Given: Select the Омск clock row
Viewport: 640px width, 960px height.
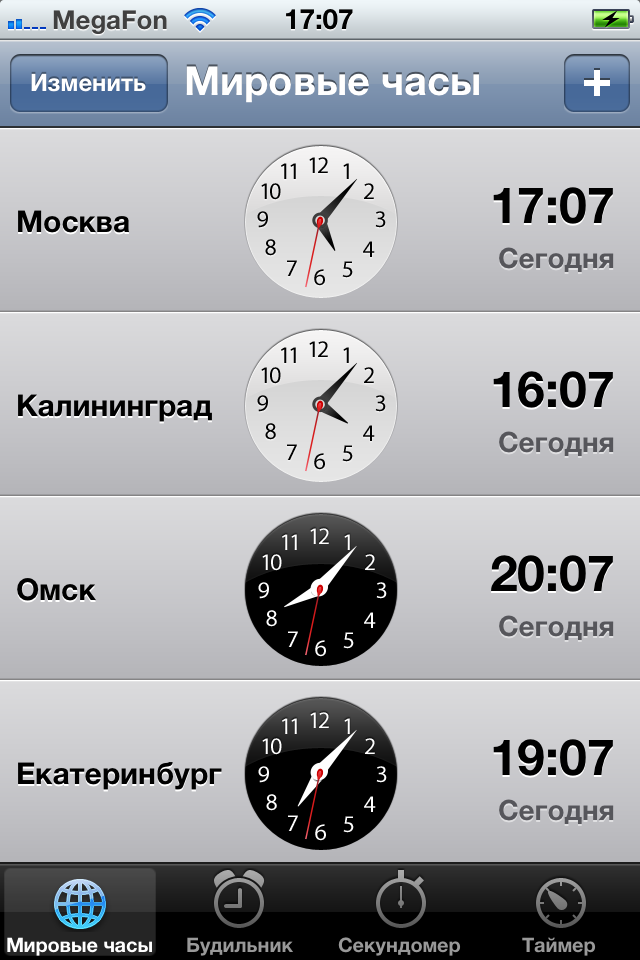Looking at the screenshot, I should 320,589.
